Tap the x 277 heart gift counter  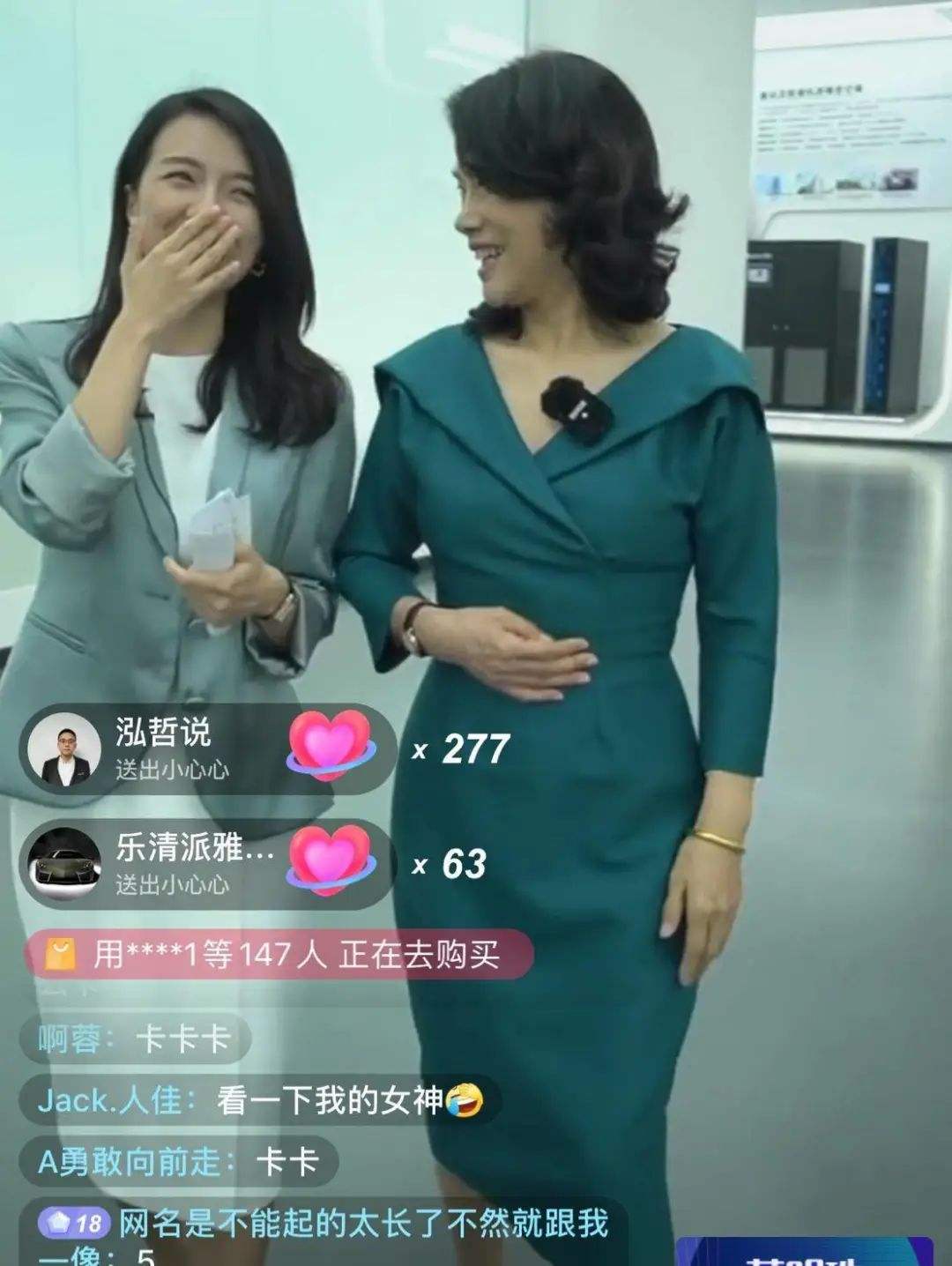[x=462, y=749]
